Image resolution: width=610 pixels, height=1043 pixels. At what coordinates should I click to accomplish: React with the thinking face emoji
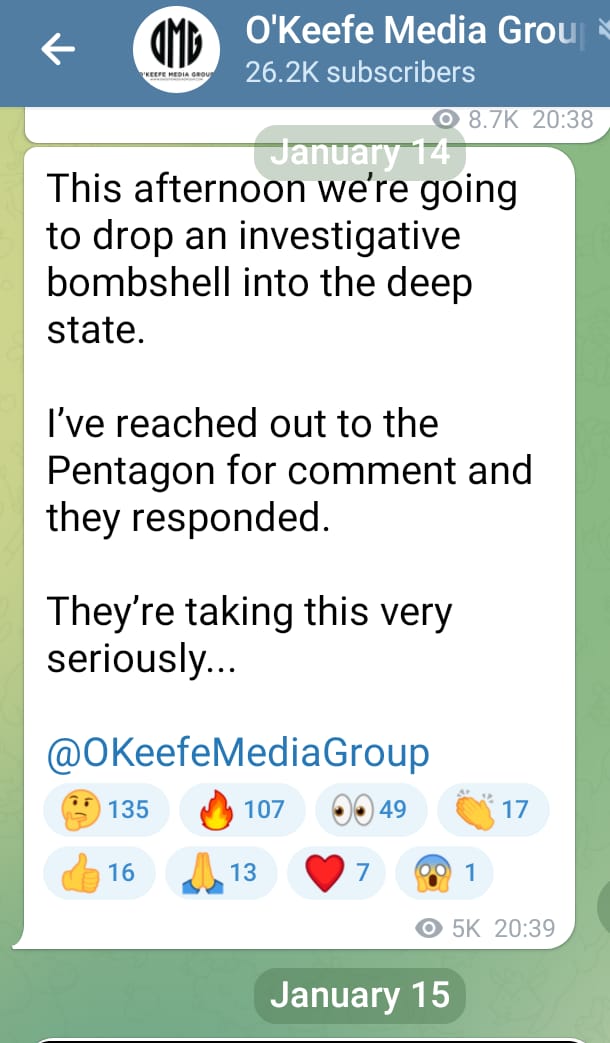[x=106, y=808]
